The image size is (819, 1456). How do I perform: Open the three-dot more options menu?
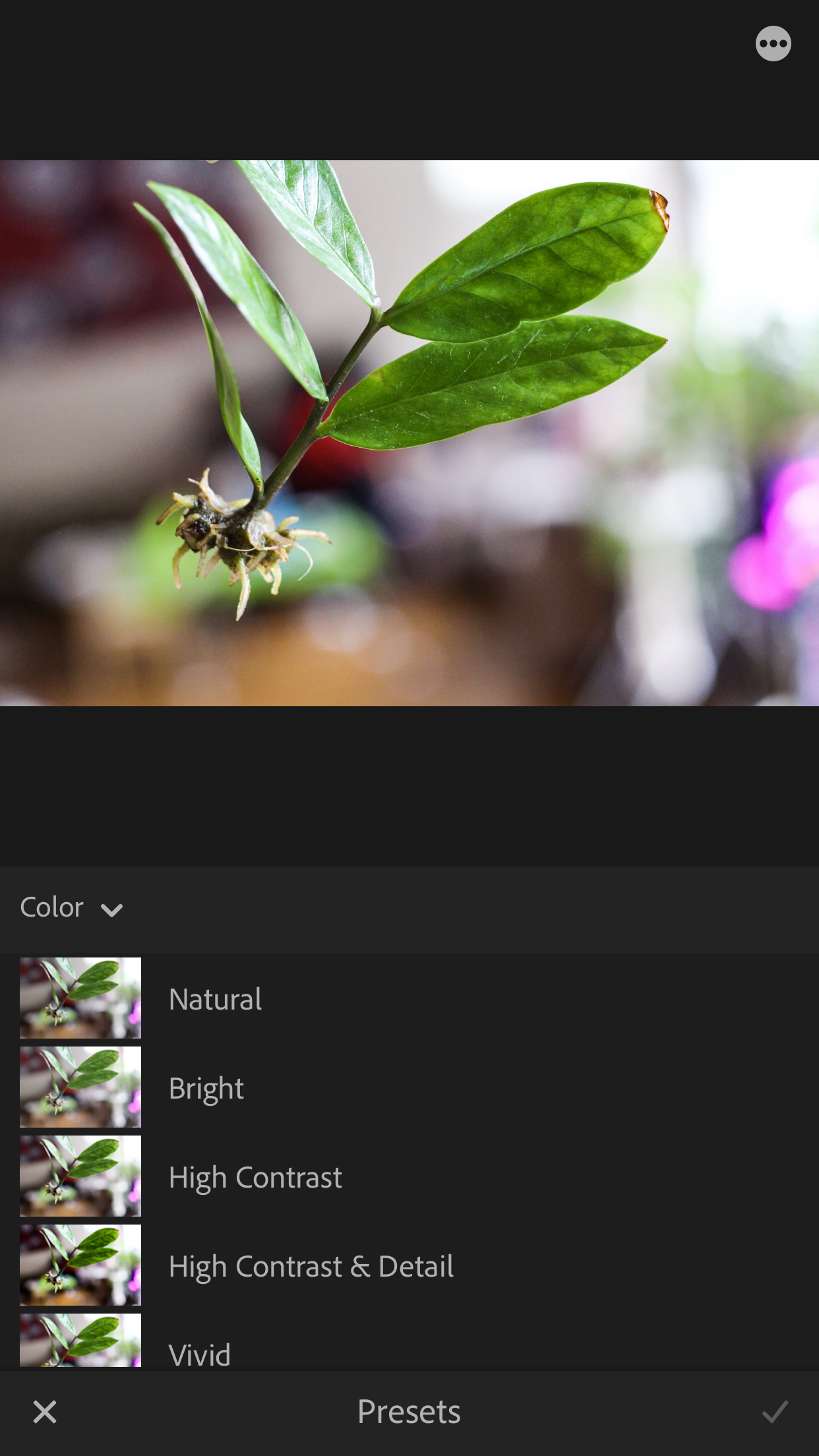773,44
